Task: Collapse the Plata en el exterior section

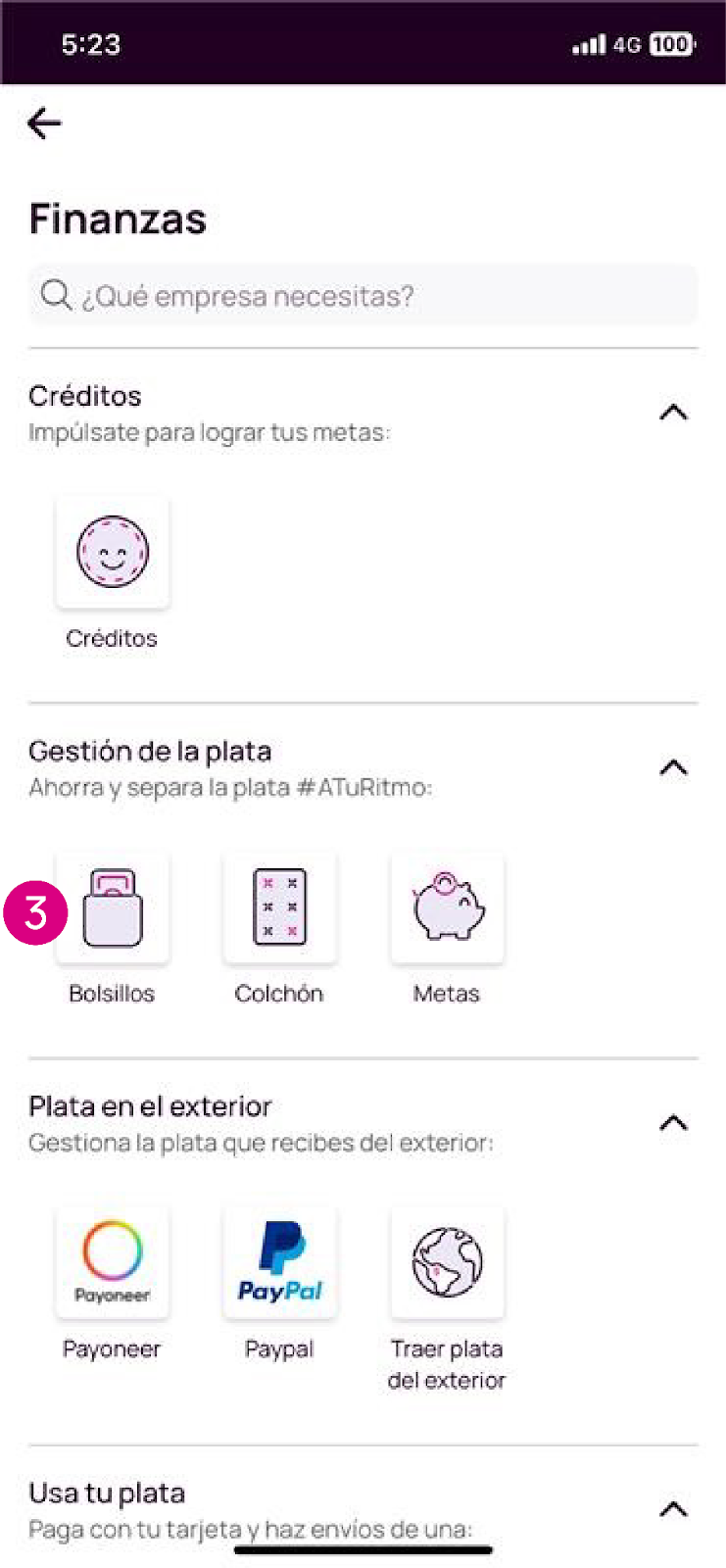Action: [x=673, y=1123]
